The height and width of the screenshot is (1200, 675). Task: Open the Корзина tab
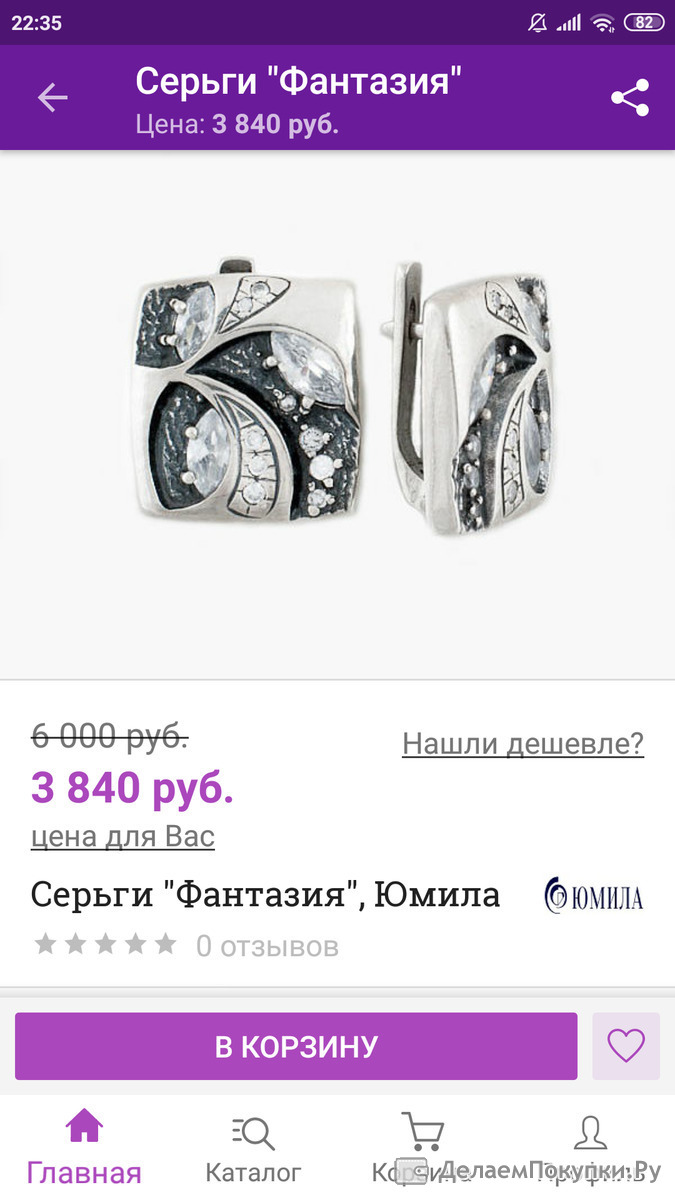coord(421,1149)
